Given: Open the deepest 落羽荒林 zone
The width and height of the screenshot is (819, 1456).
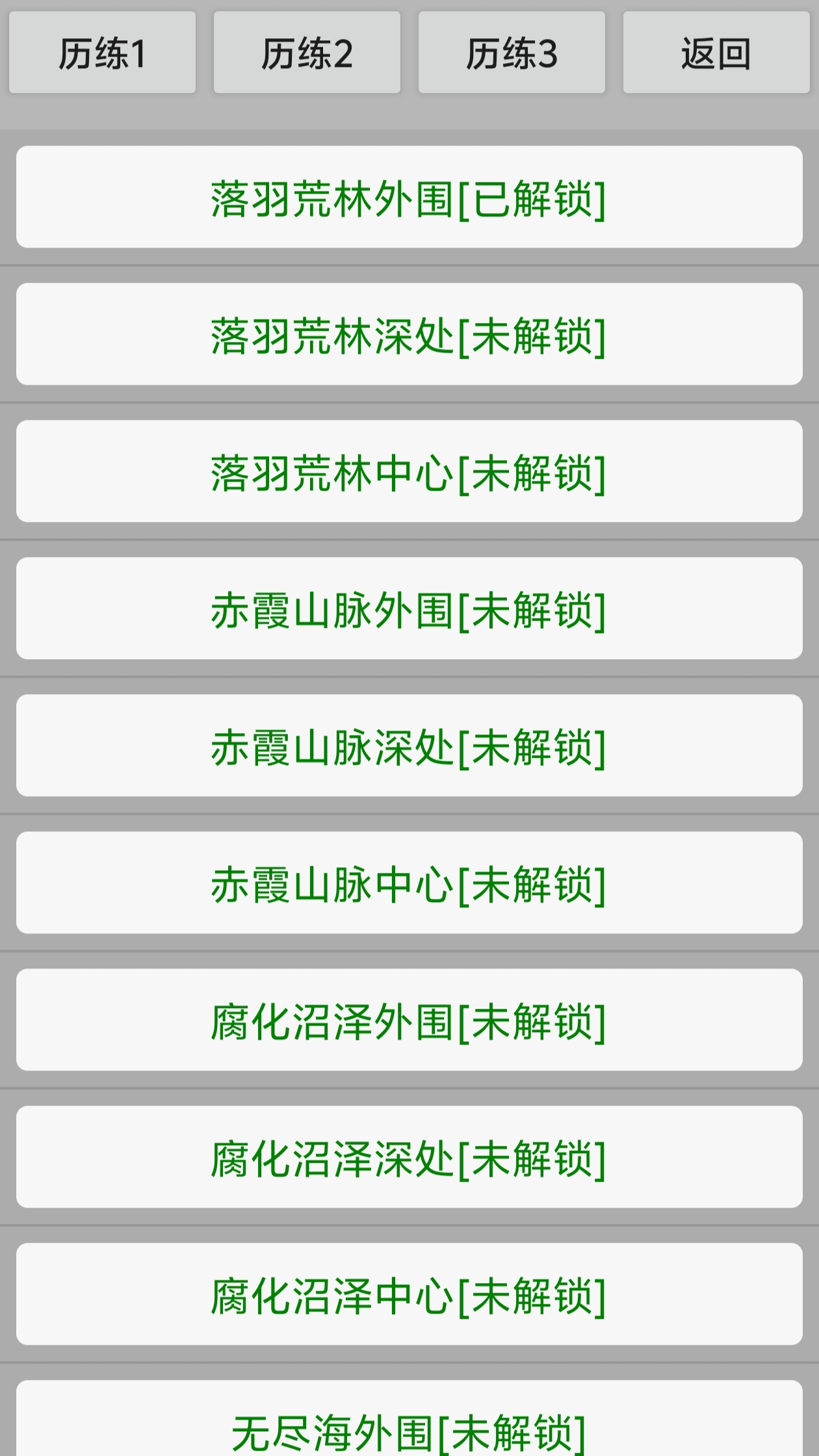Looking at the screenshot, I should pos(409,334).
